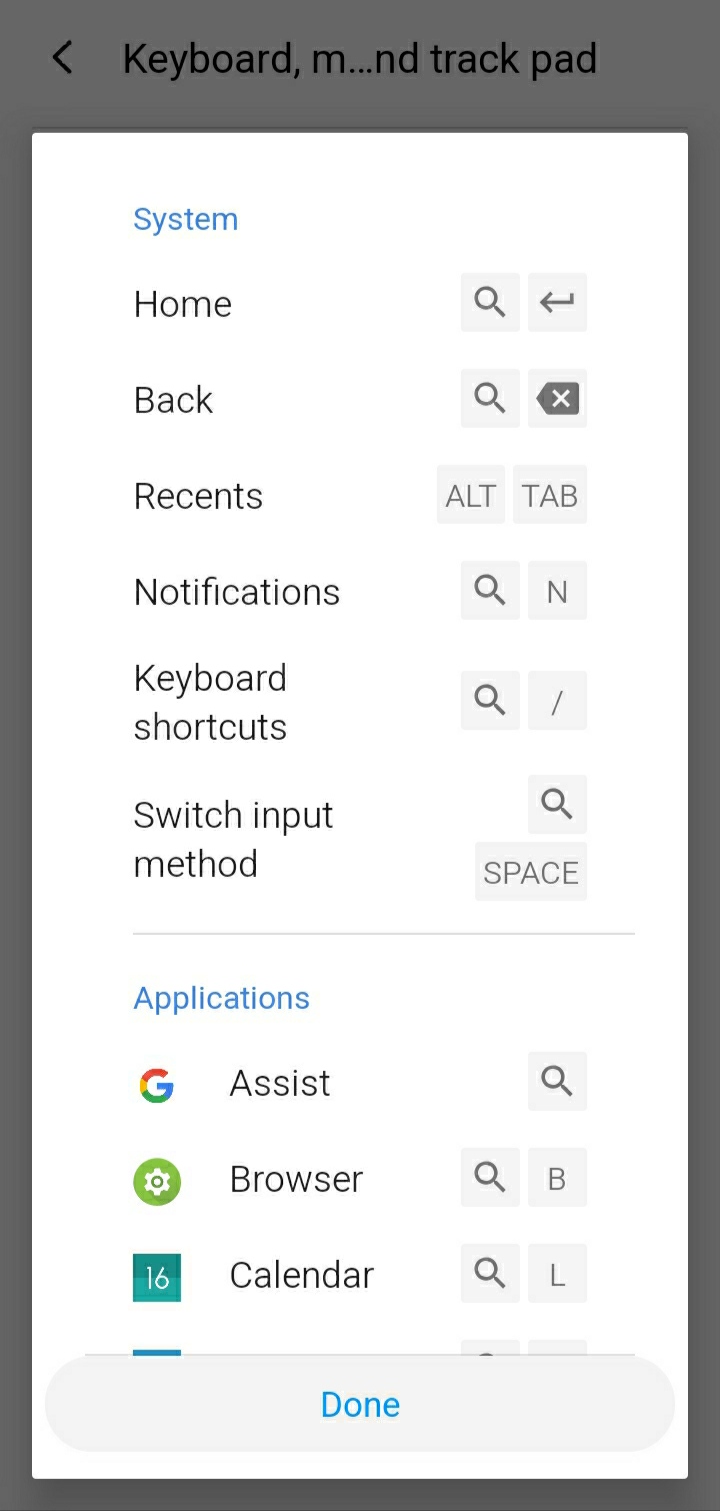Click the green Browser app icon

(157, 1181)
